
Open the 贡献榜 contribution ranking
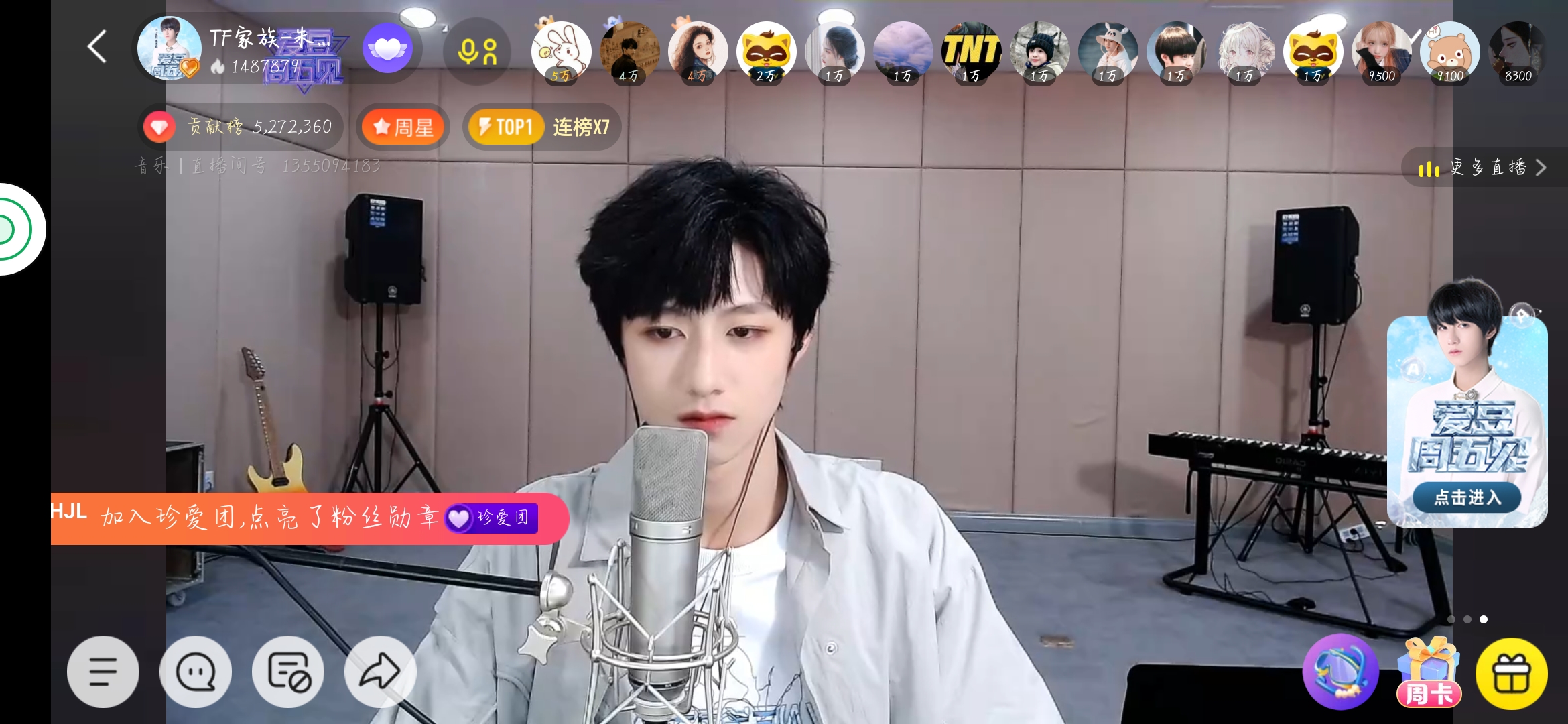pos(241,127)
